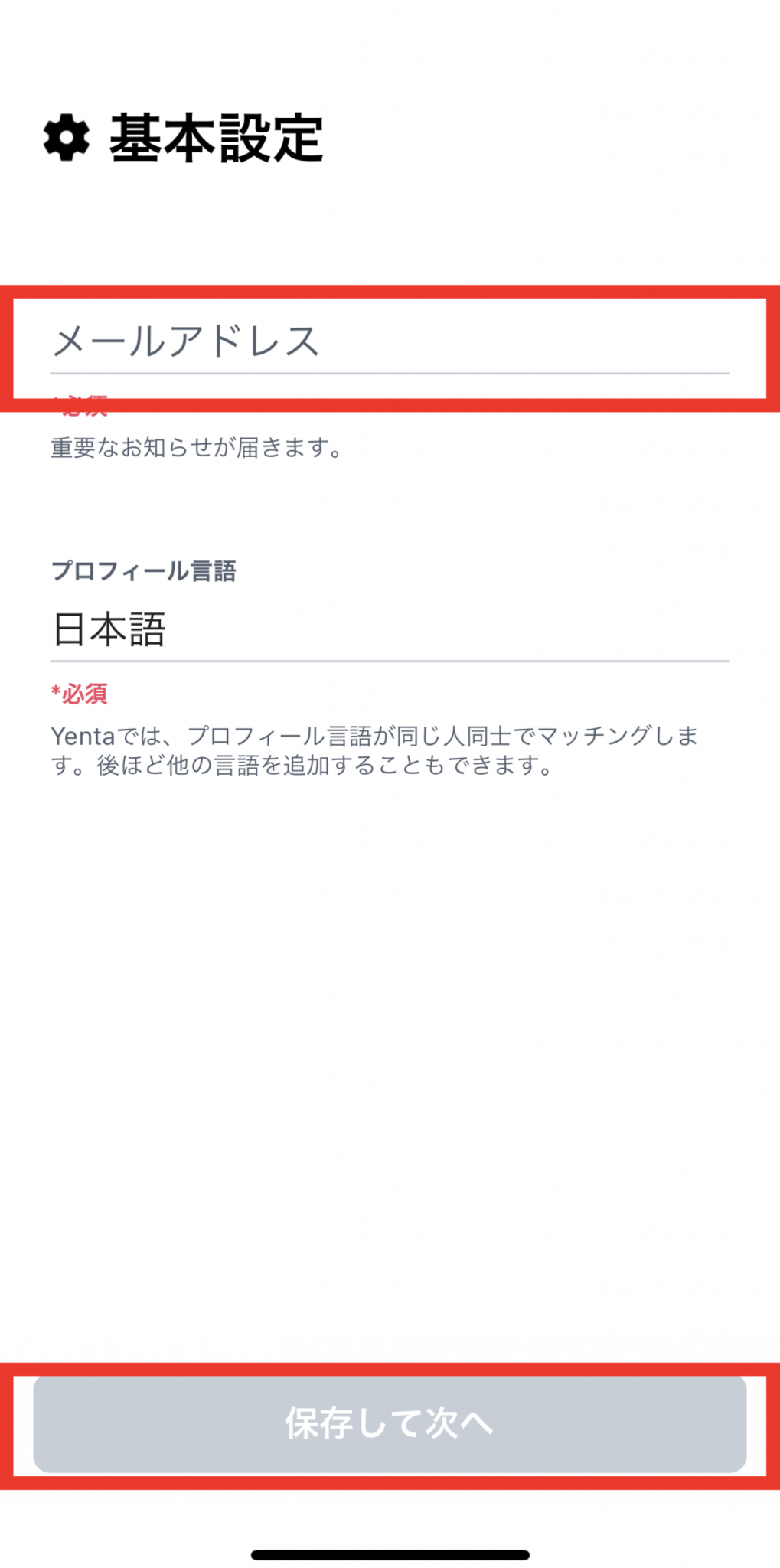This screenshot has width=780, height=1568.
Task: Select the 重要なお知らせが届きます helper text
Action: coord(196,446)
